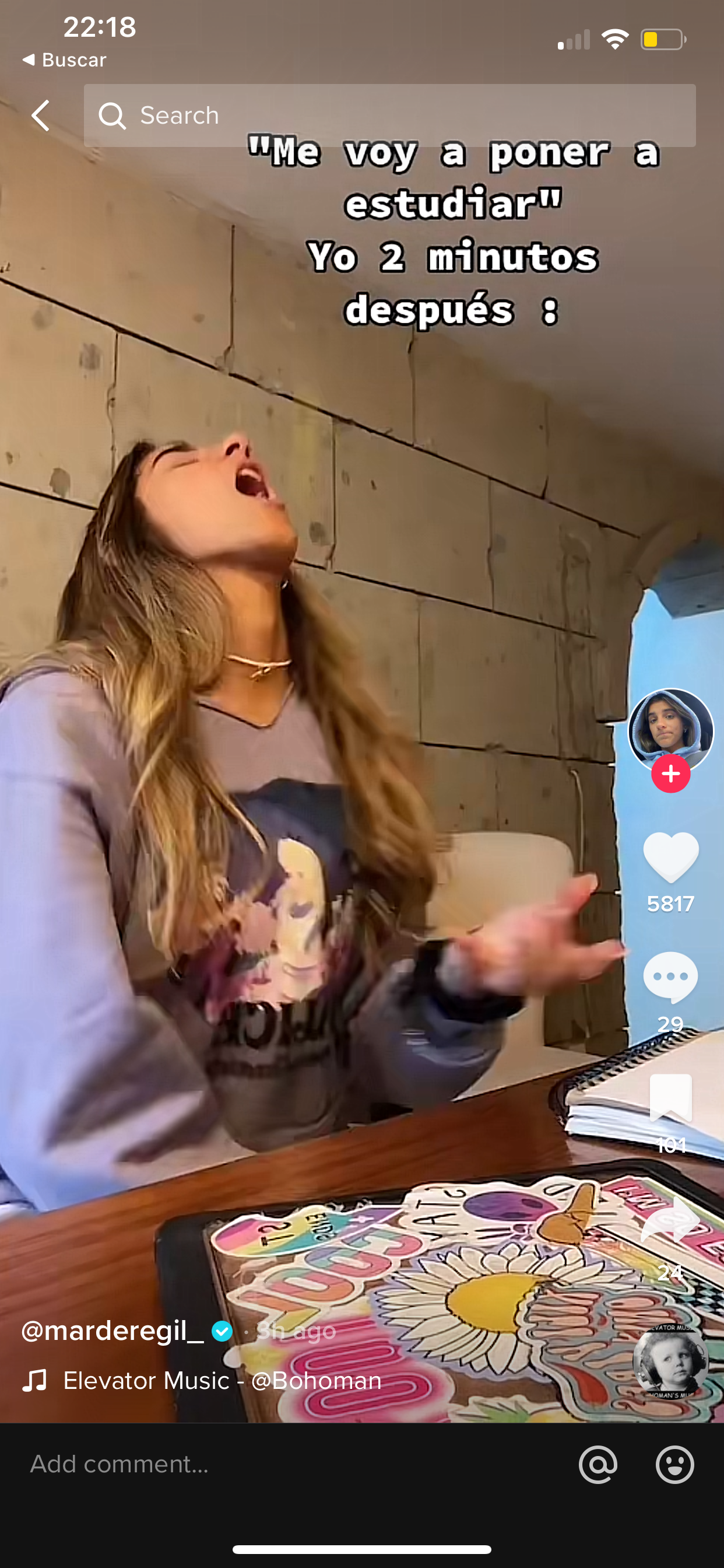Go back using the arrow icon
This screenshot has height=1568, width=724.
pyautogui.click(x=41, y=116)
